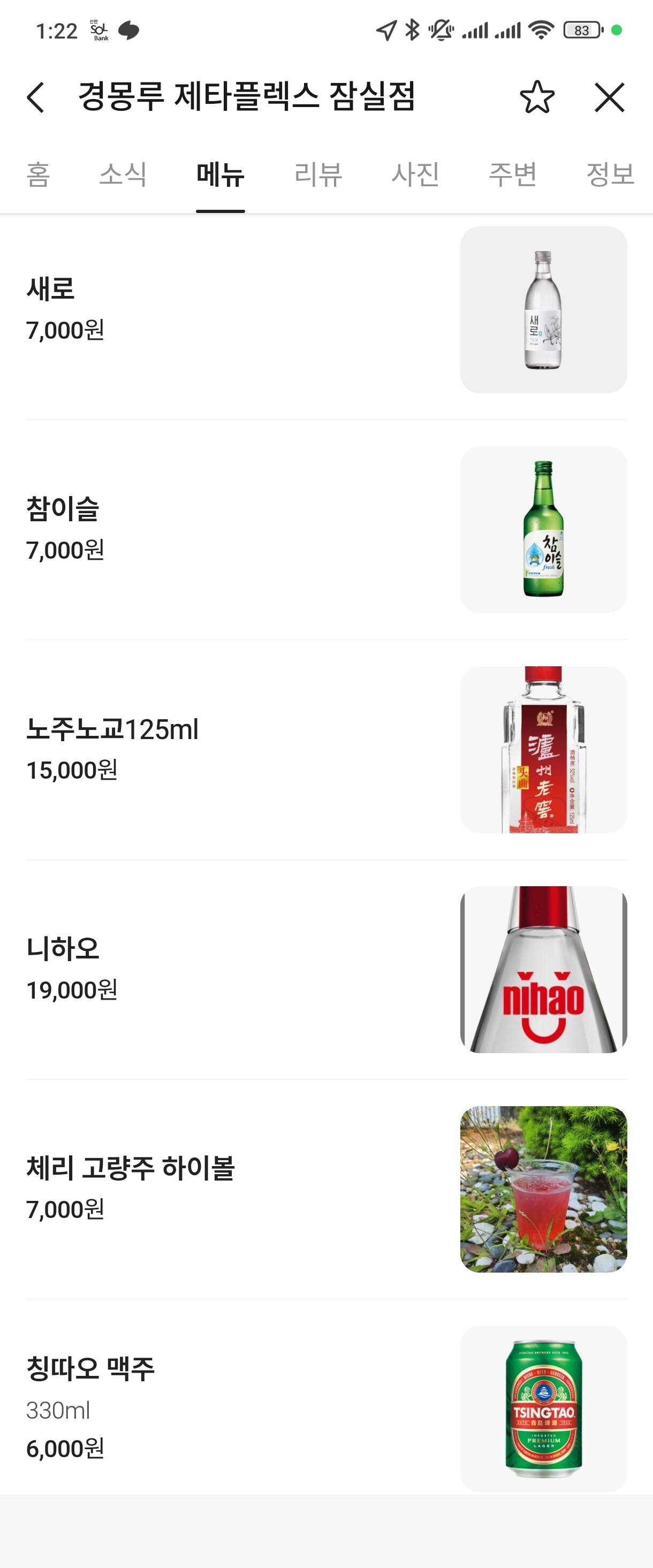653x1568 pixels.
Task: Open the 주변 tab
Action: (512, 174)
